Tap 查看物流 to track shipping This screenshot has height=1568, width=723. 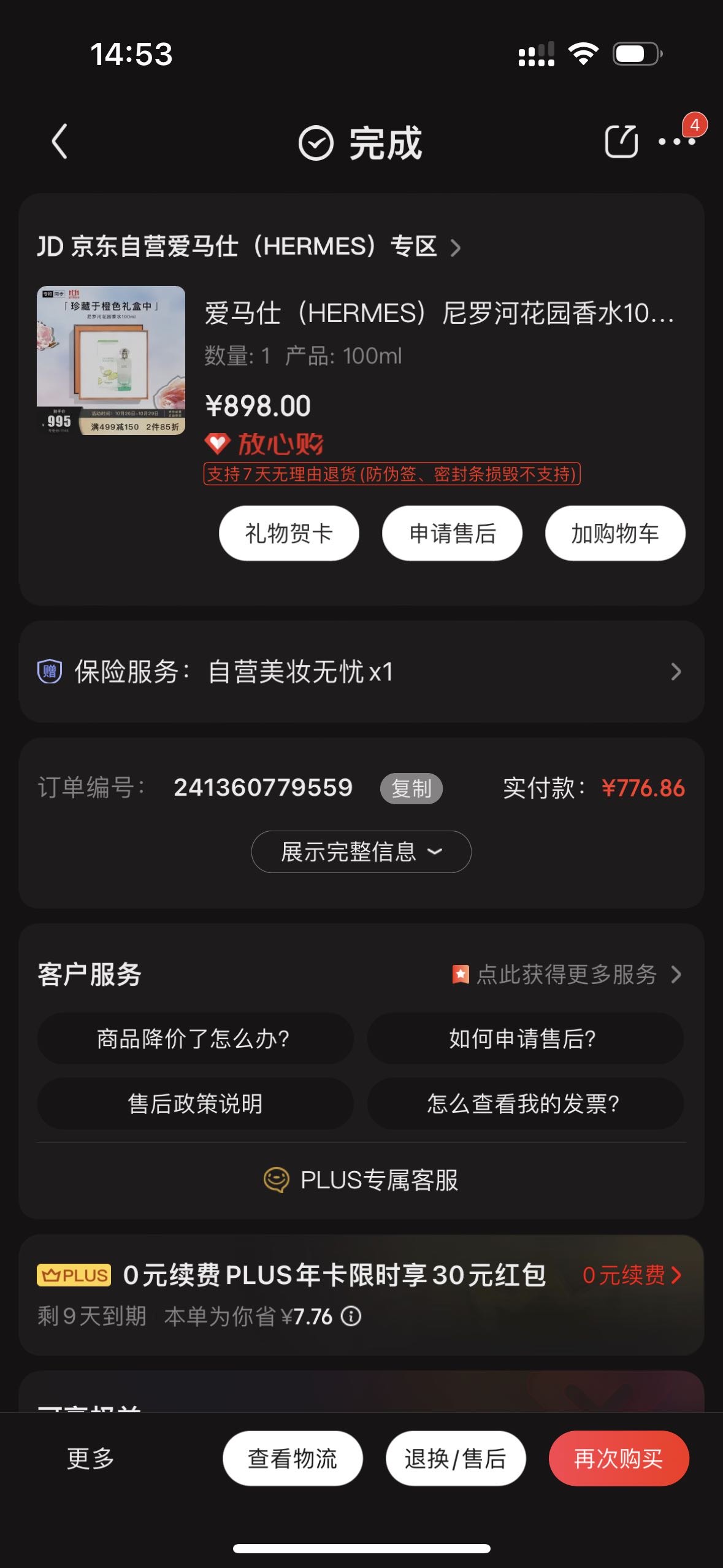(x=293, y=1458)
